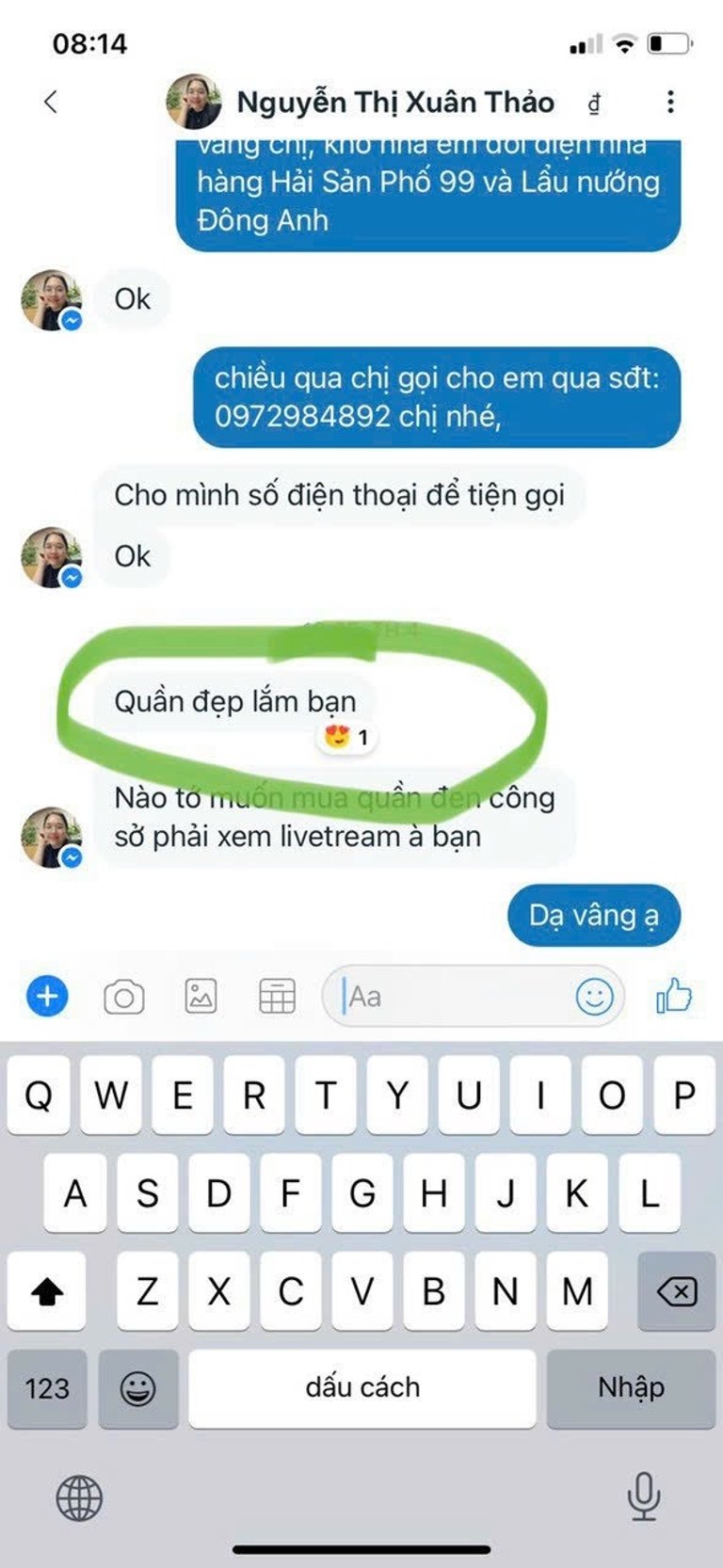Open the table/order creation icon

pyautogui.click(x=277, y=996)
